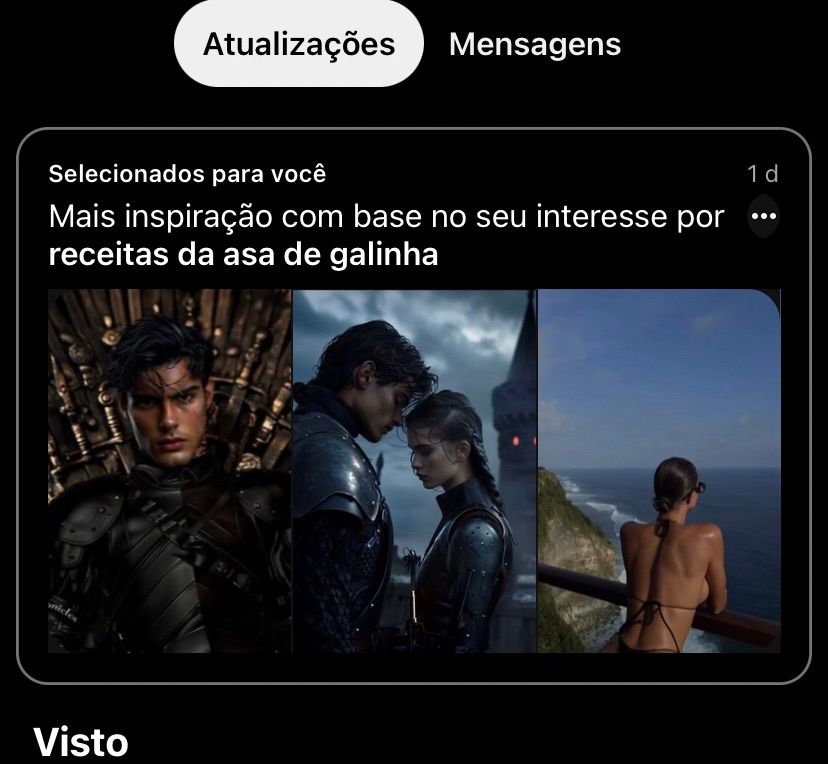The height and width of the screenshot is (764, 828).
Task: Select the Atualizações tab
Action: pyautogui.click(x=299, y=45)
